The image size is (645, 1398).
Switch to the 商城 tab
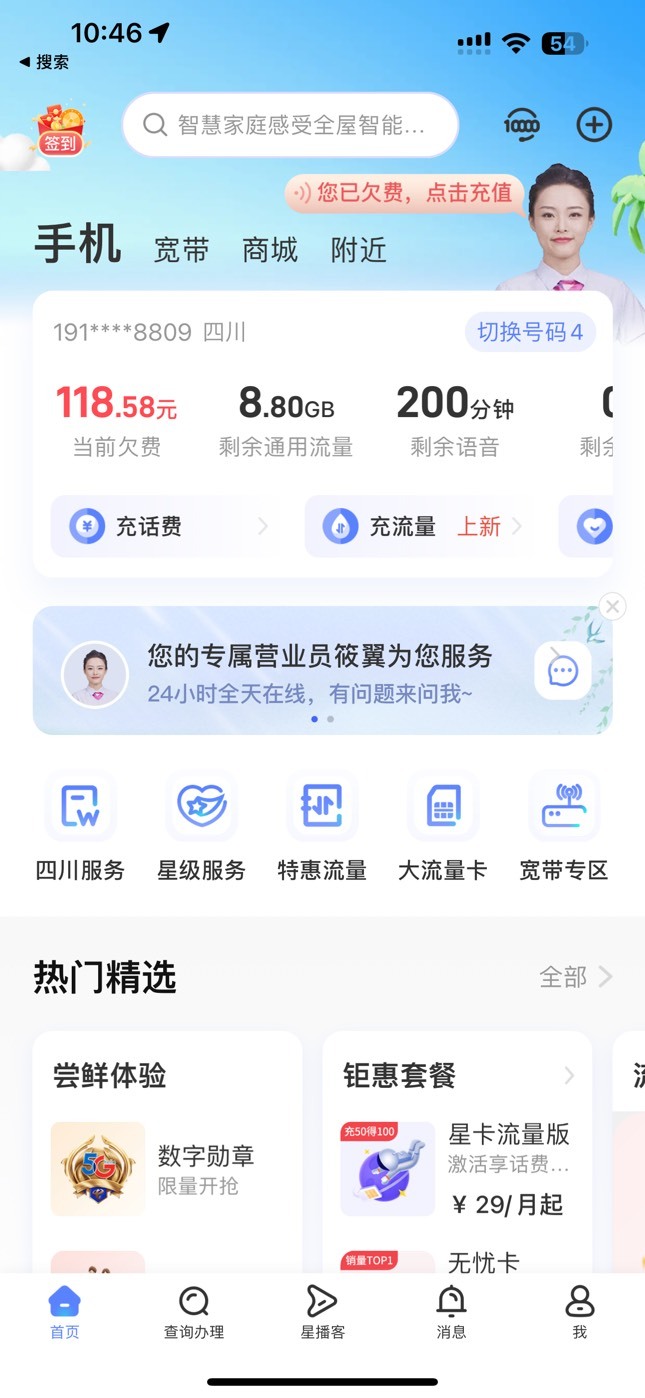point(270,250)
